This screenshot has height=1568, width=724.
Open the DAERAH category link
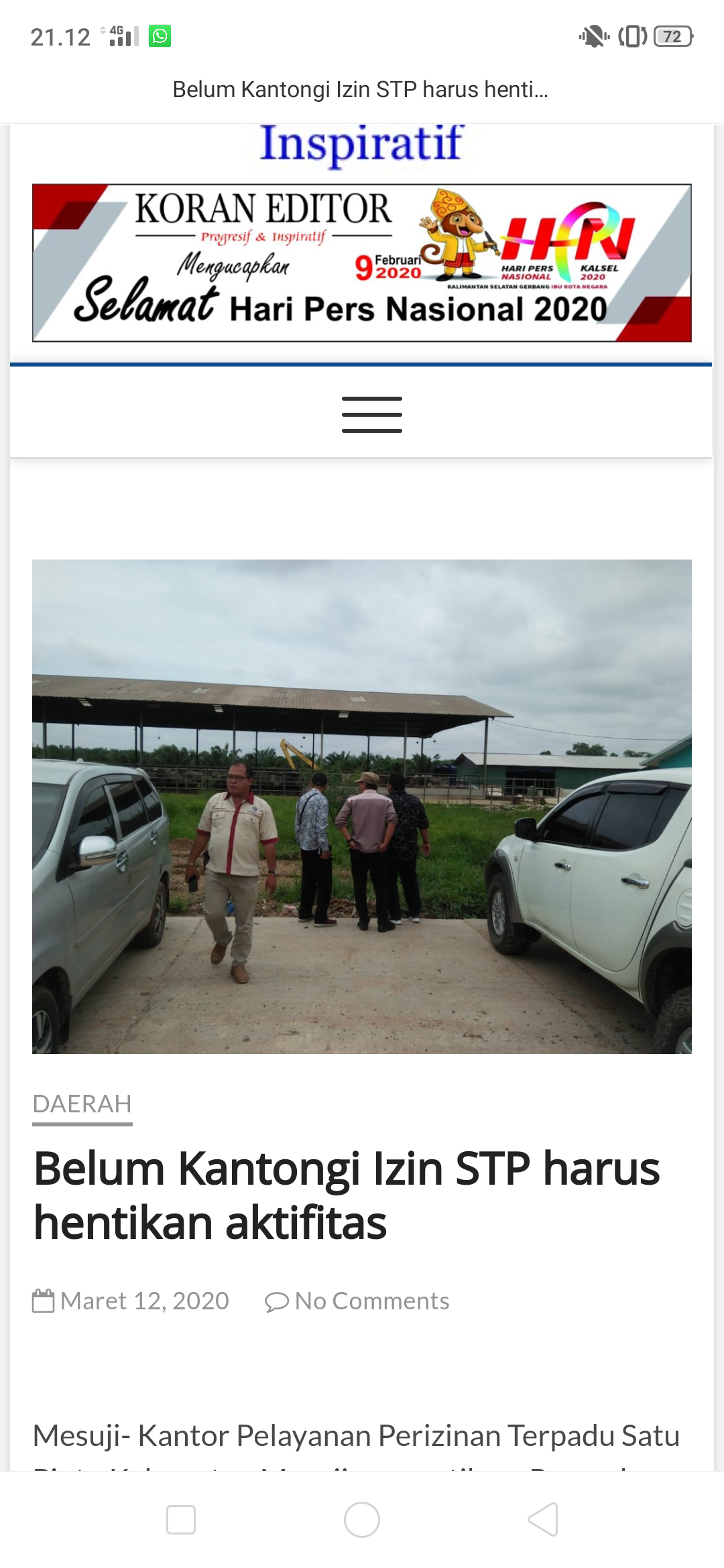[x=82, y=1104]
